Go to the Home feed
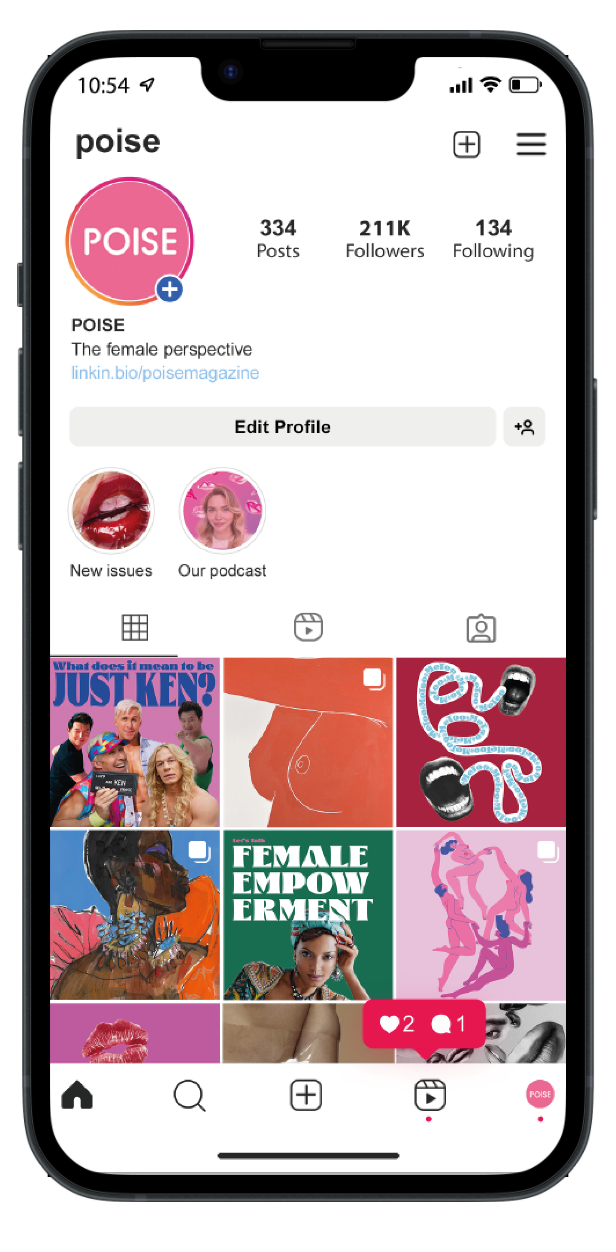 (77, 1096)
